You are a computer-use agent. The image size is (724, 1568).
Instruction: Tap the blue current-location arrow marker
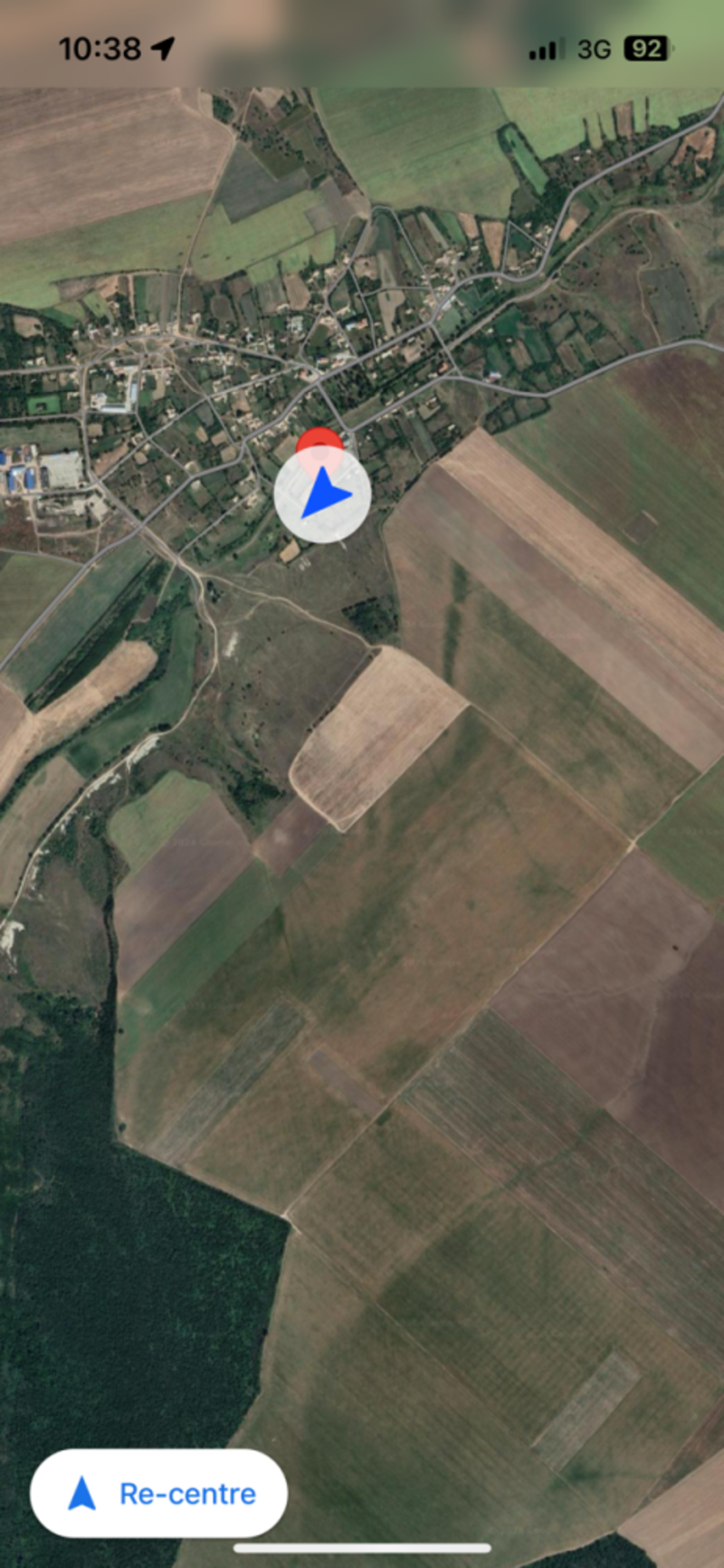(323, 494)
